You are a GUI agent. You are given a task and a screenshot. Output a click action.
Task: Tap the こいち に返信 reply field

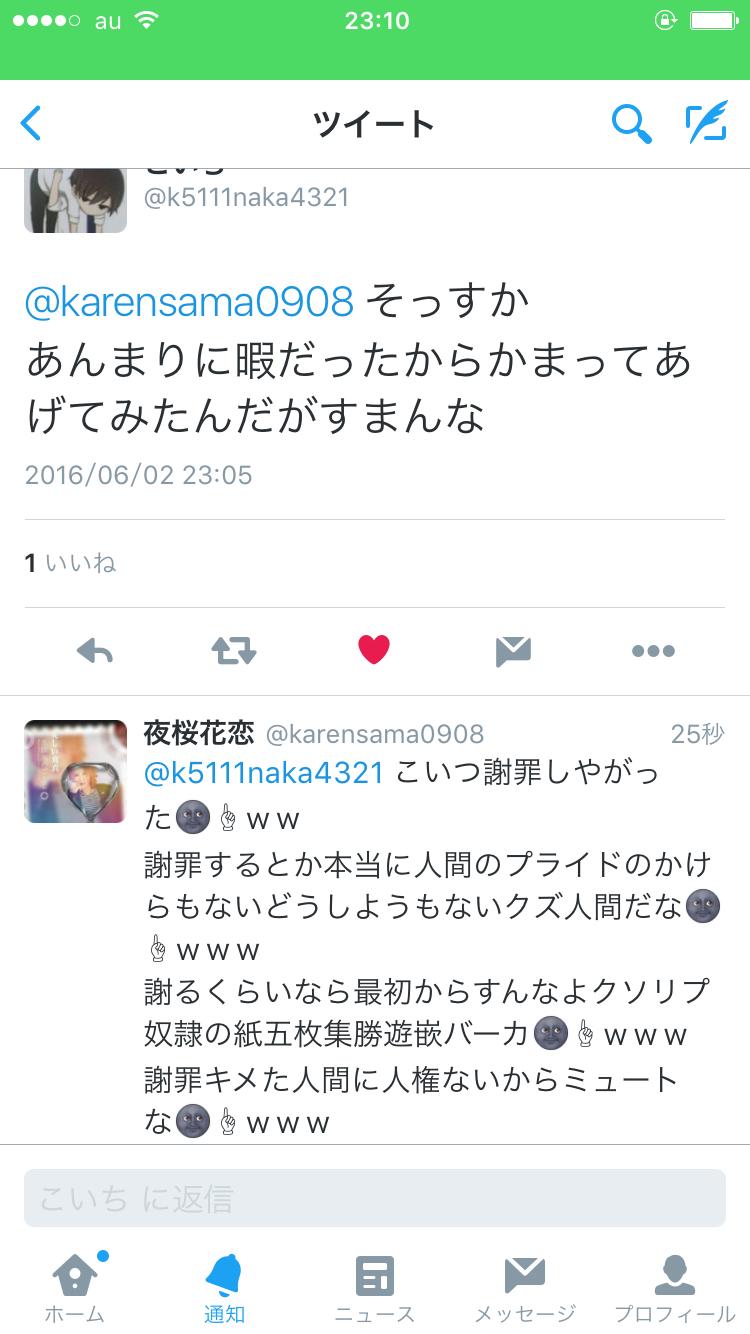tap(374, 1198)
